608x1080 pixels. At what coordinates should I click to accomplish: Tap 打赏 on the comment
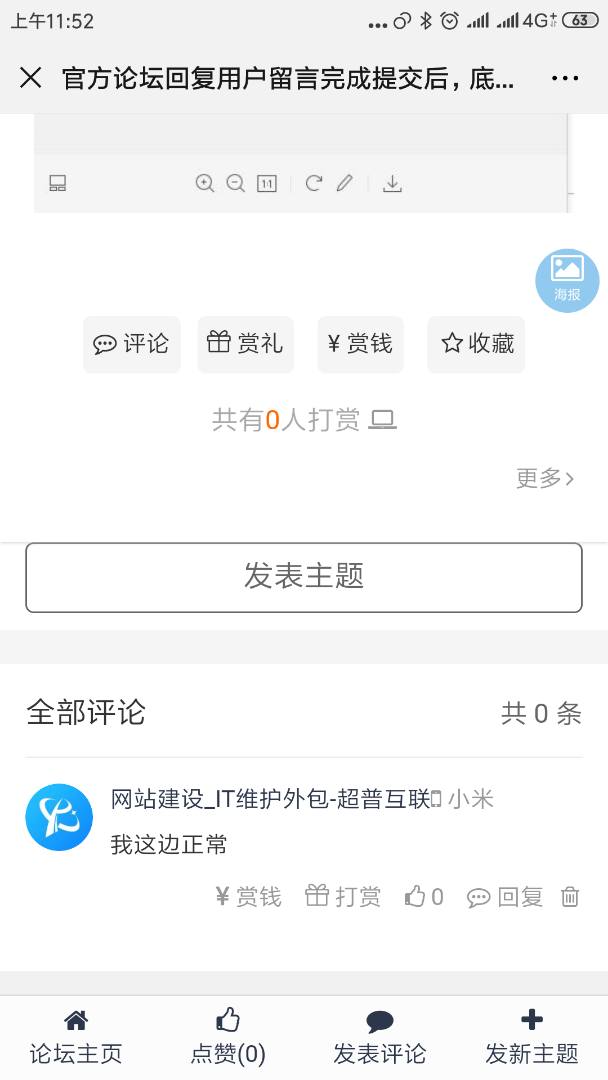(343, 897)
